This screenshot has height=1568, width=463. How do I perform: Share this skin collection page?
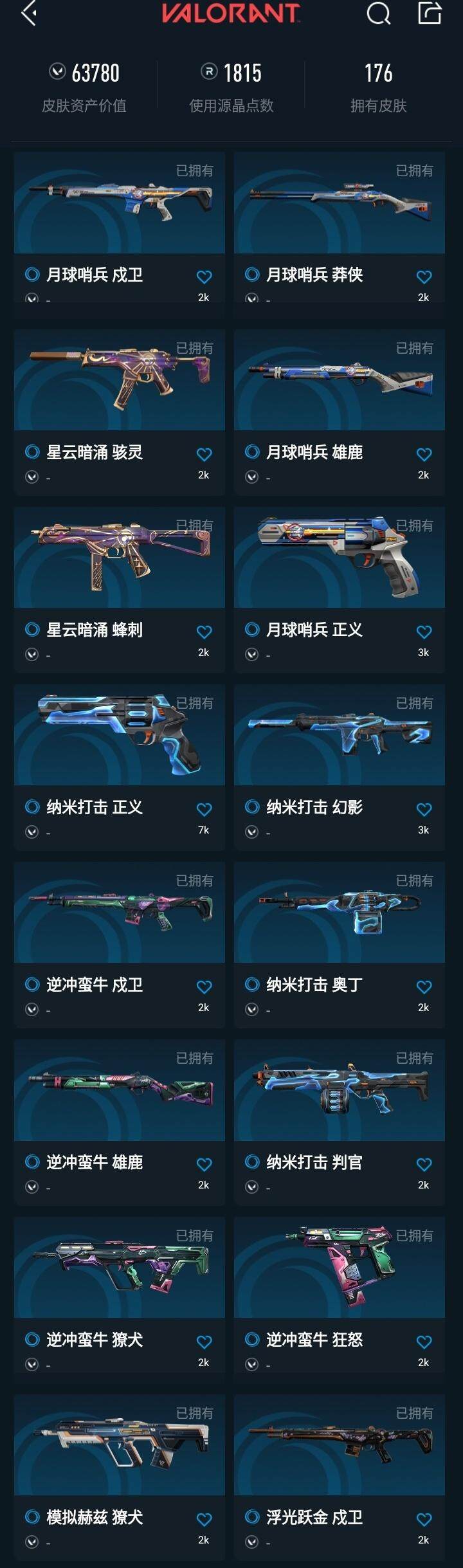pyautogui.click(x=430, y=13)
